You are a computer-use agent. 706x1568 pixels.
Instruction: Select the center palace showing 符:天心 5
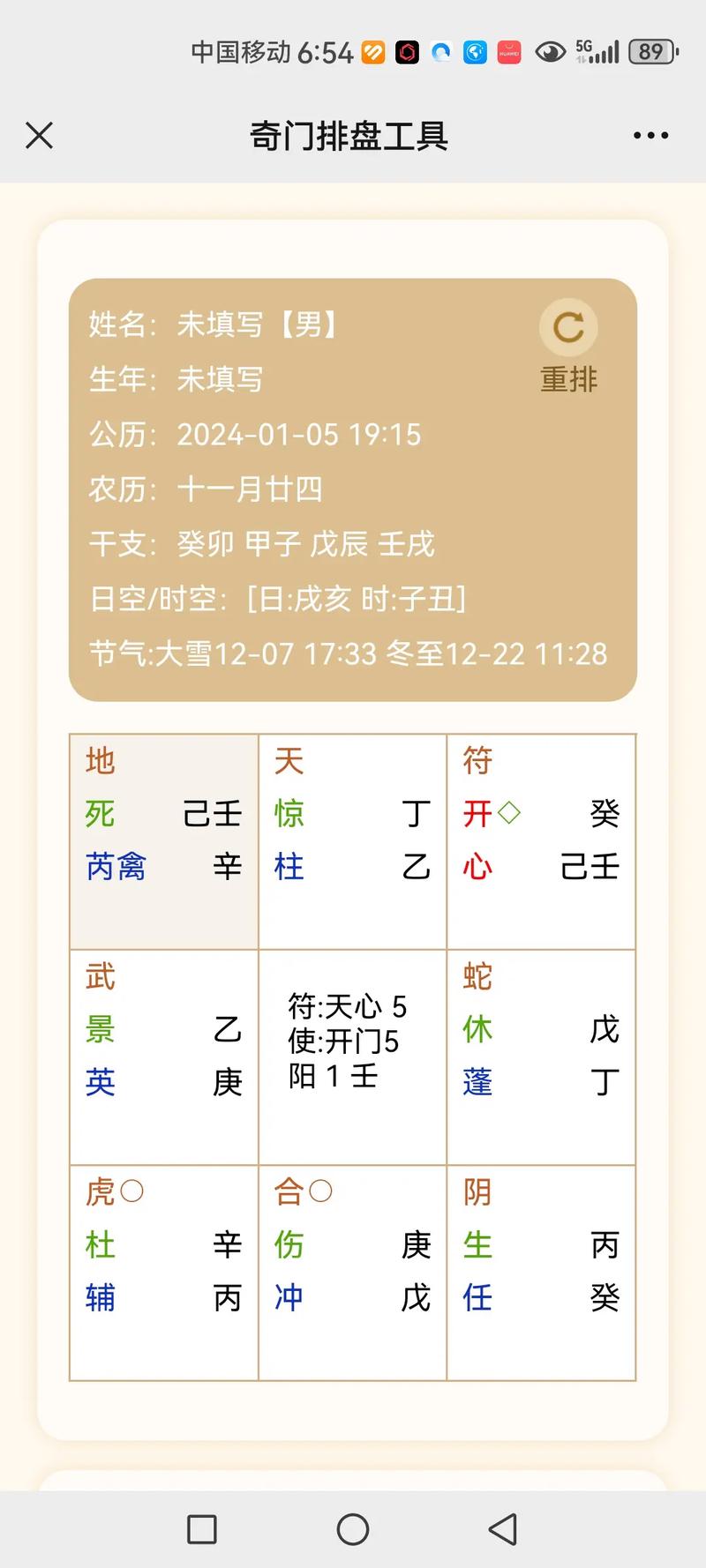pos(352,1055)
